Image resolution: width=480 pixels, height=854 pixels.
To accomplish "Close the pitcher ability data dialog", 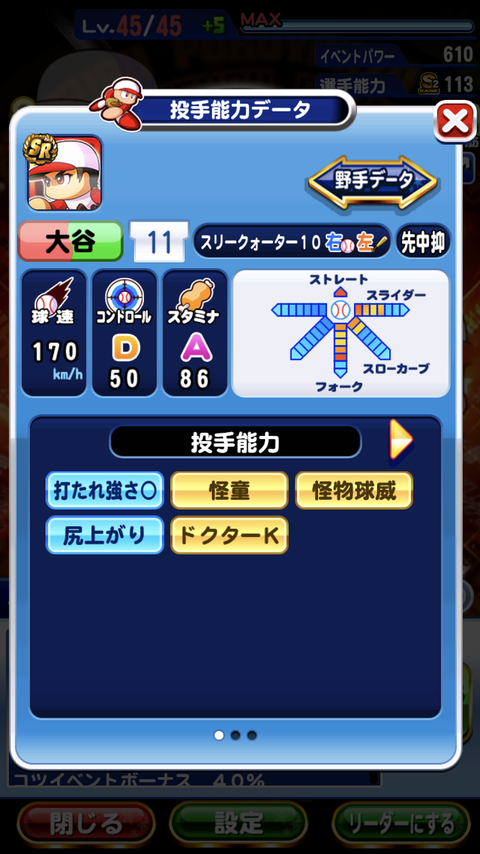I will tap(454, 121).
